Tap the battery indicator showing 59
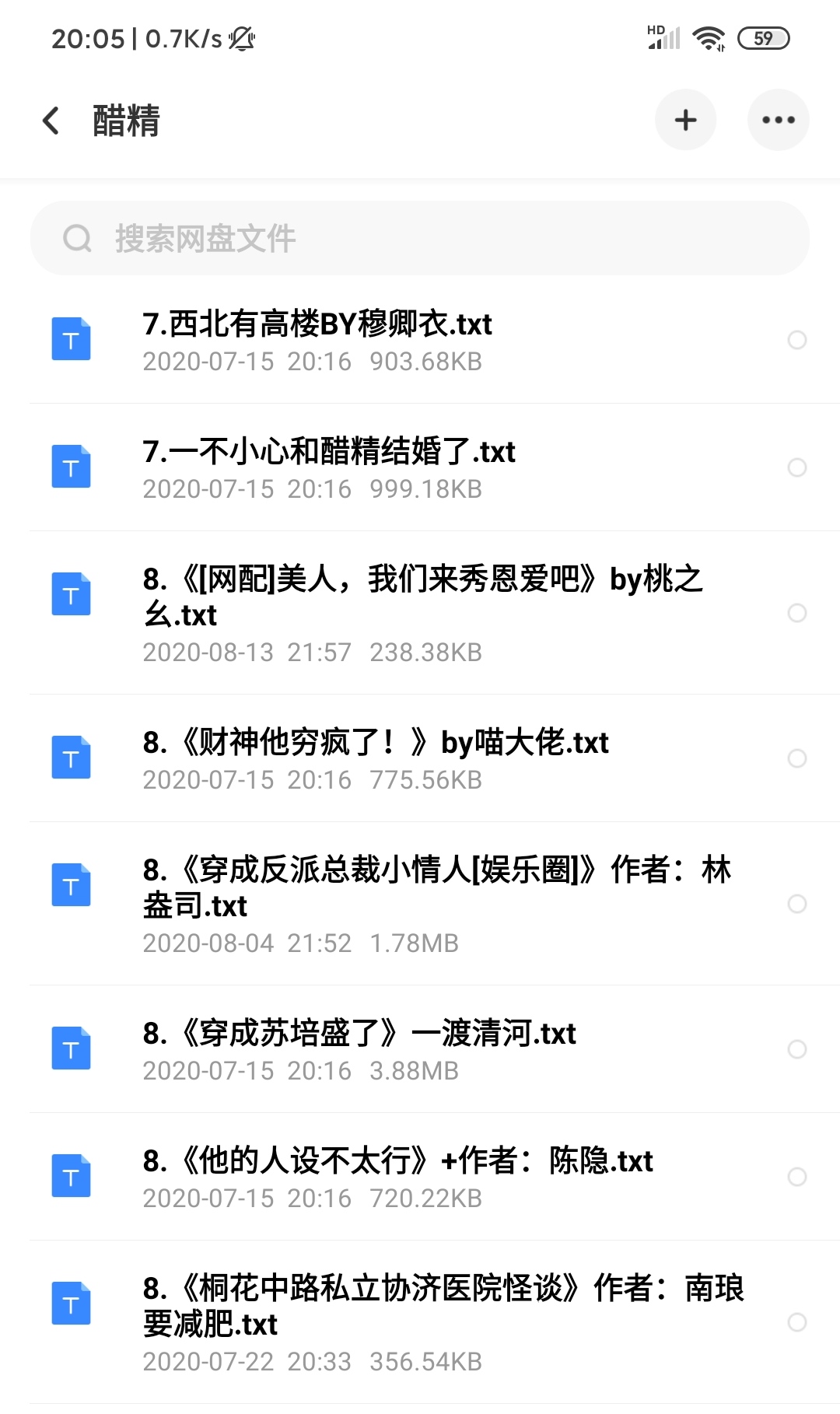This screenshot has height=1414, width=840. (763, 37)
